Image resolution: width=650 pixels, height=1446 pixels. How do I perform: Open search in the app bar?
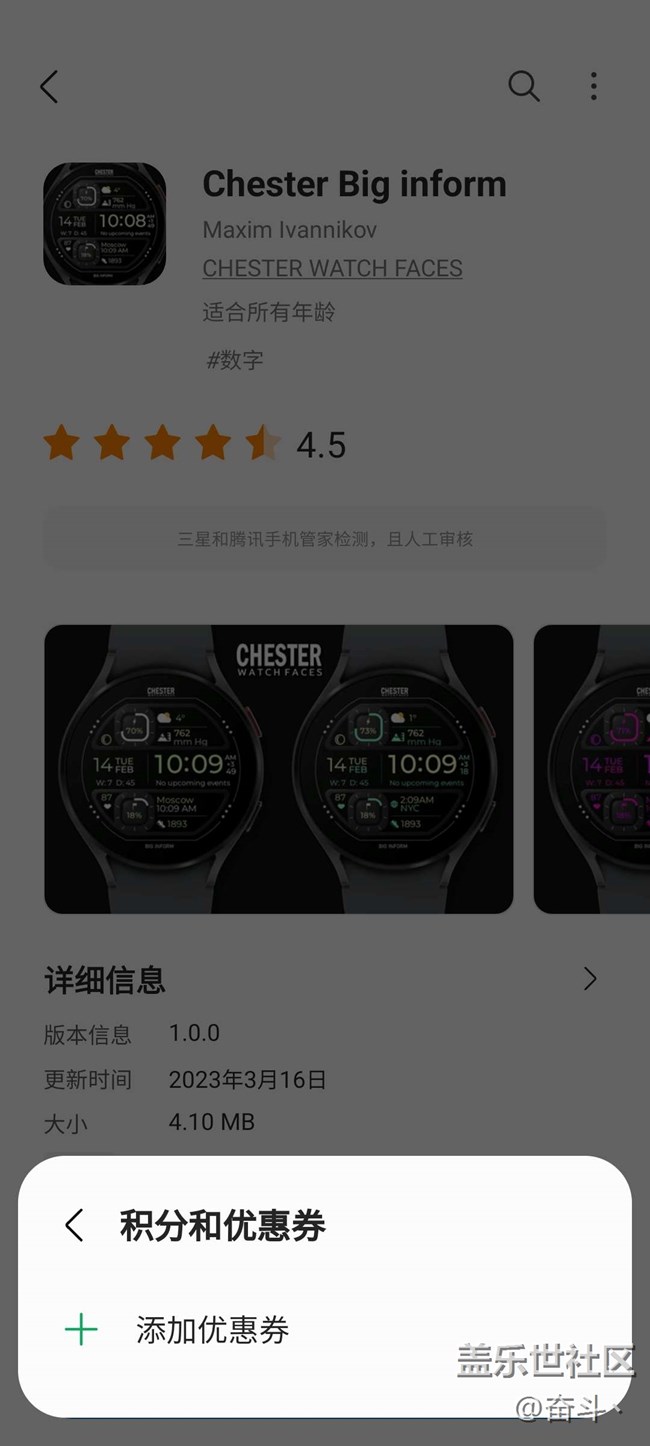[x=523, y=87]
